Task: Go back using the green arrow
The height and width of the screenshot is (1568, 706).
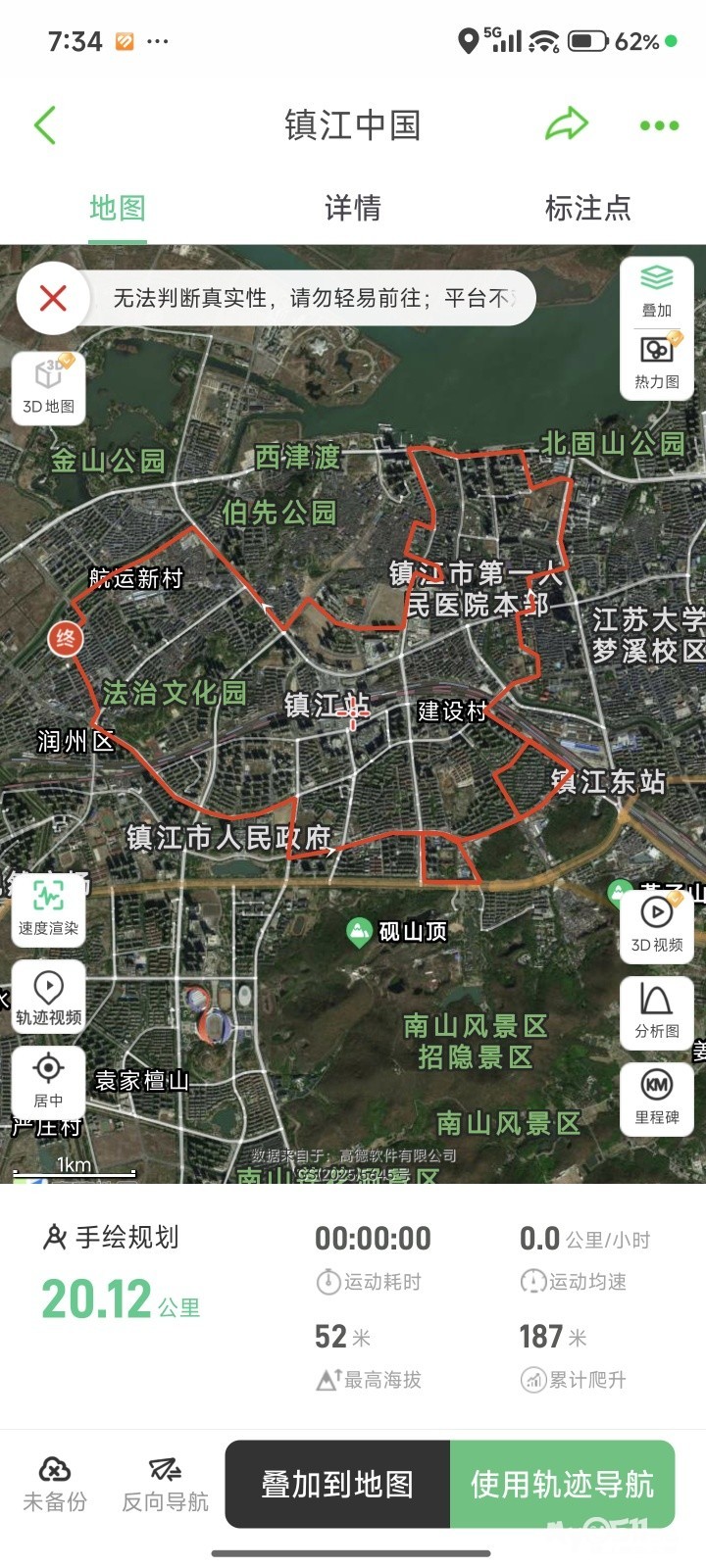Action: [x=45, y=125]
